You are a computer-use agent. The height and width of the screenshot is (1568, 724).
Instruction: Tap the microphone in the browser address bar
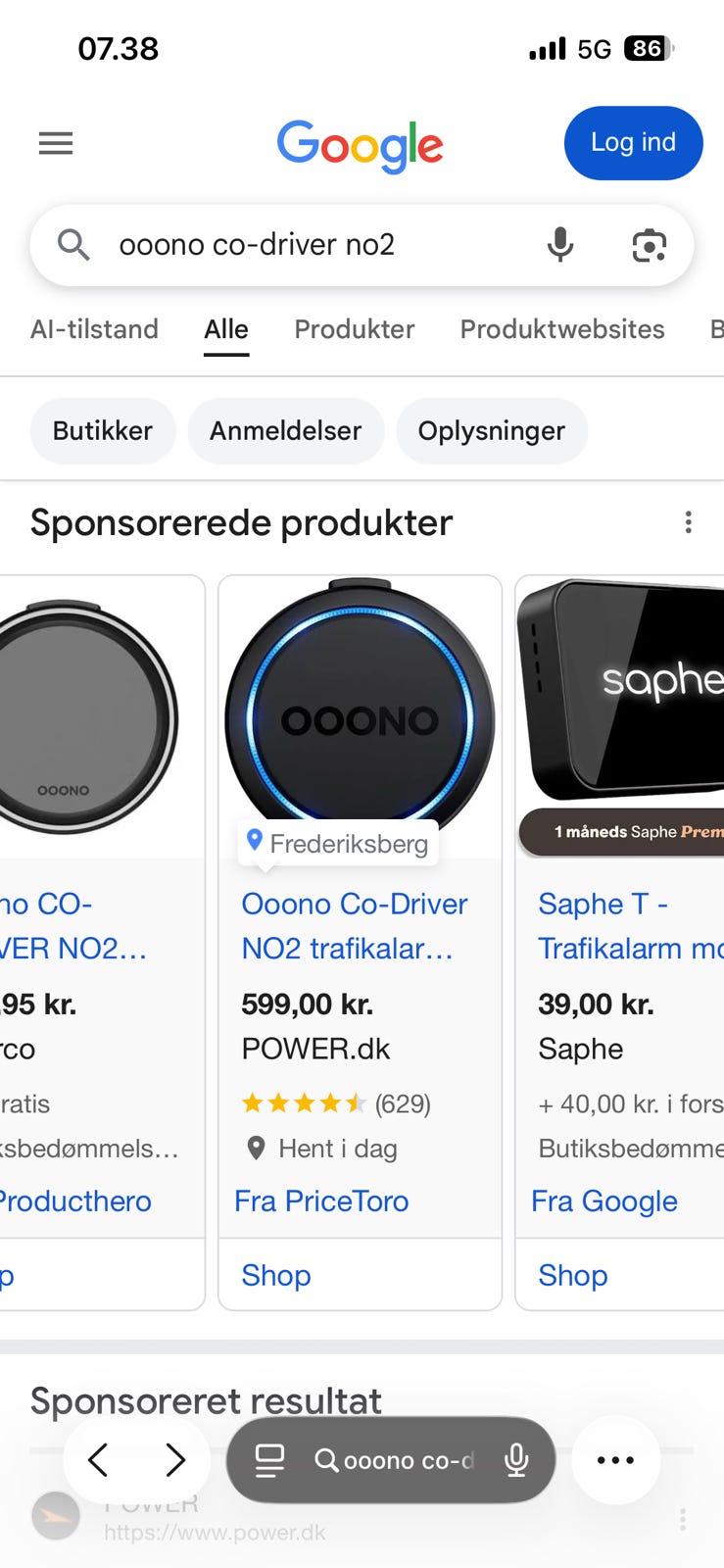516,1460
